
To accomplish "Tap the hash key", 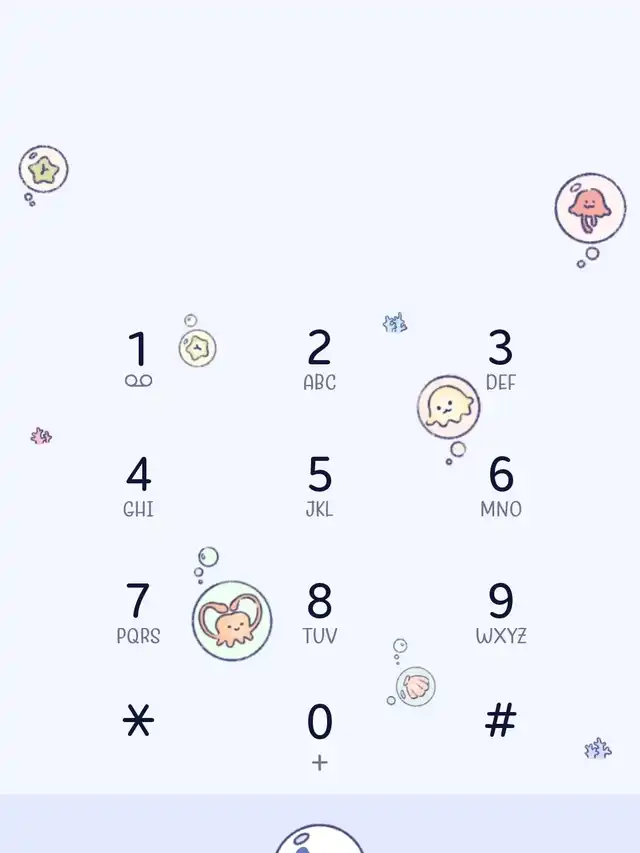I will tap(501, 720).
